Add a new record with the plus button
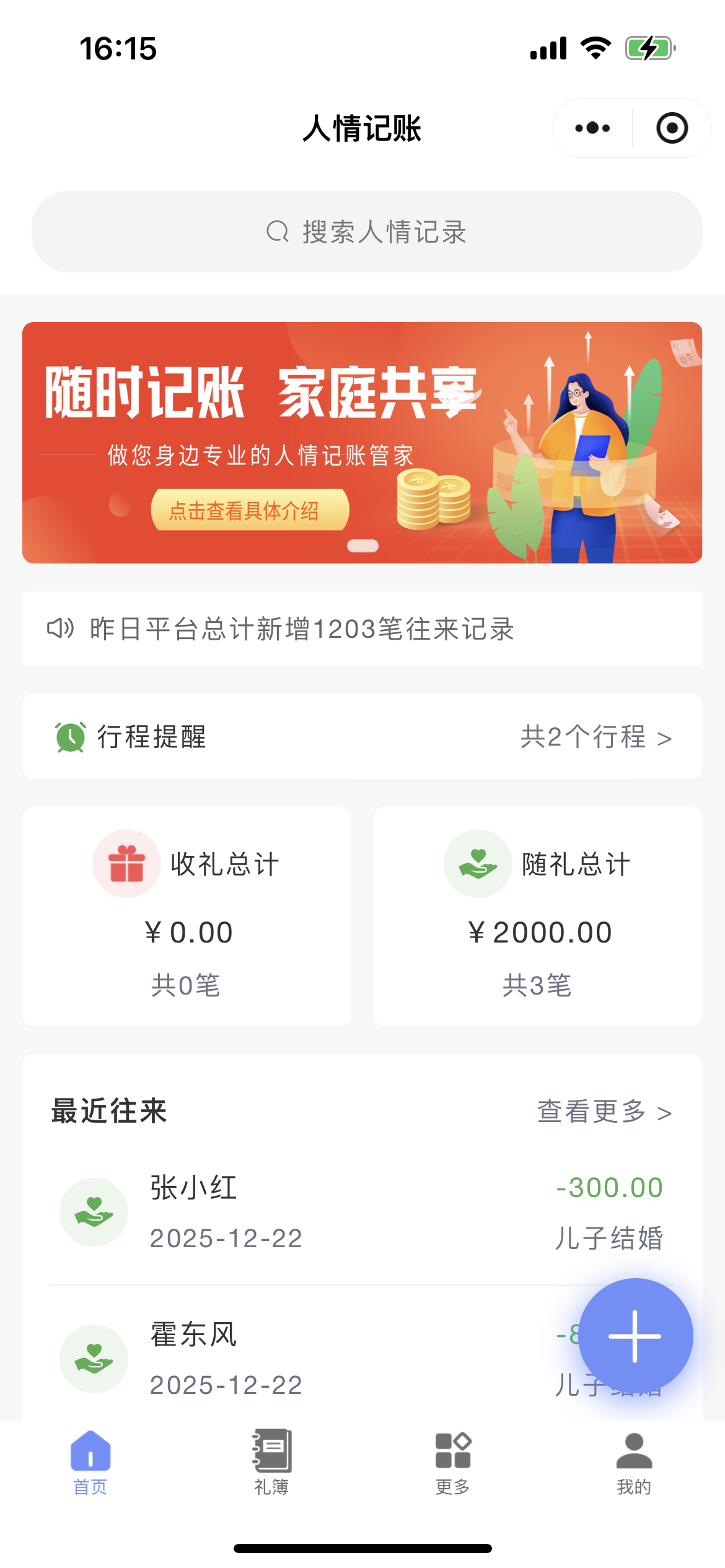 [x=635, y=1336]
